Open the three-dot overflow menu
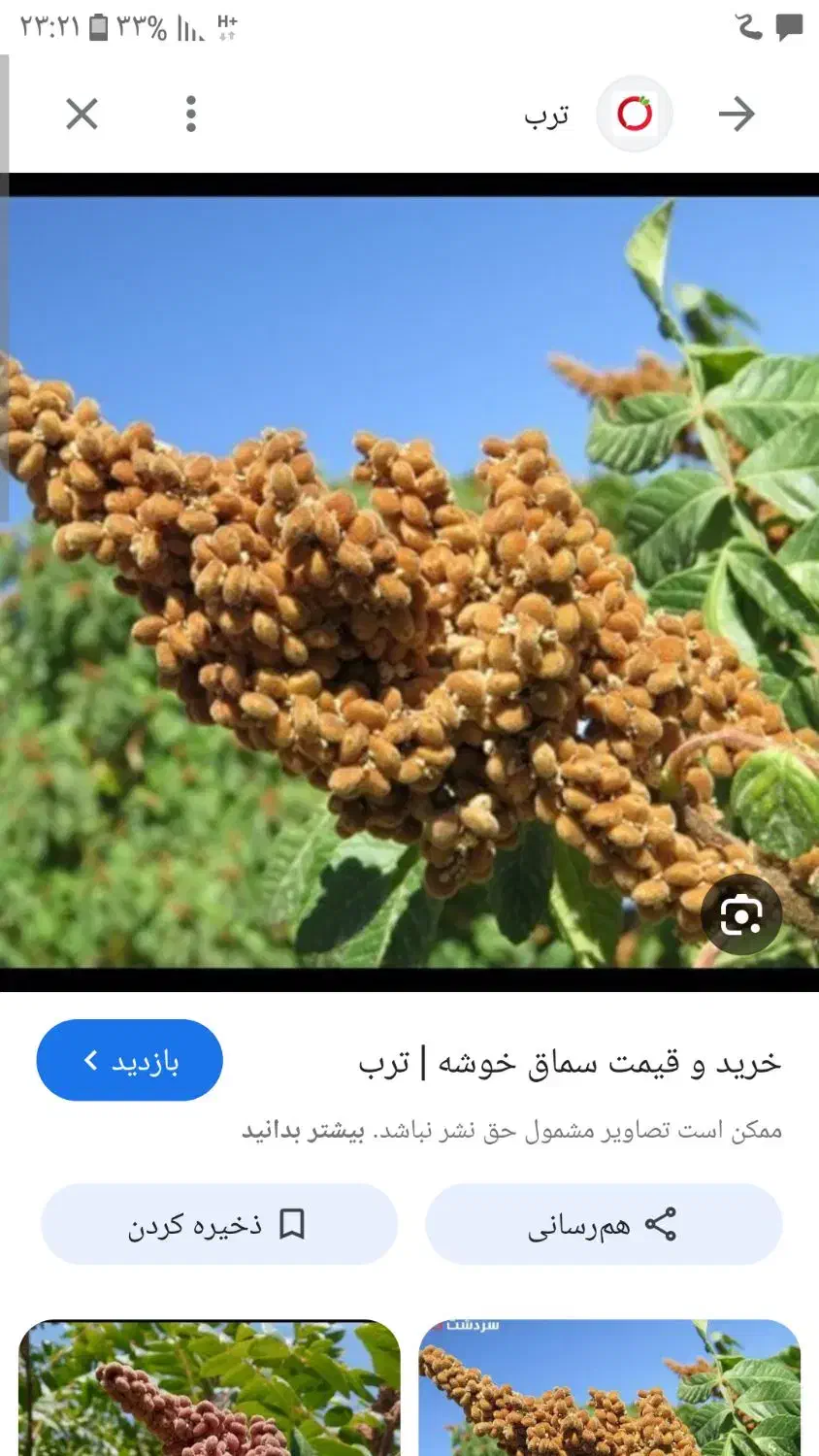819x1456 pixels. point(191,113)
